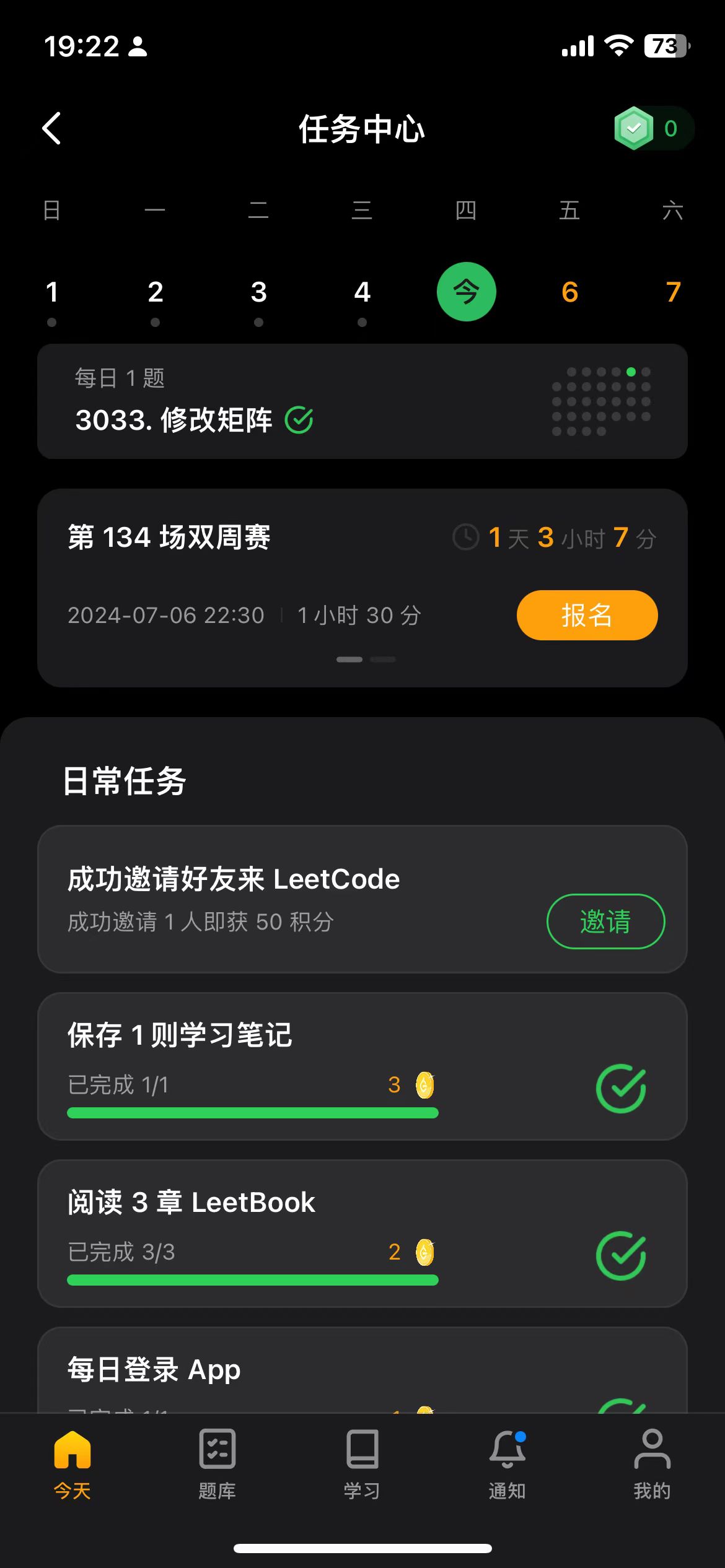Tap the 邀请 button to invite friends
Image resolution: width=725 pixels, height=1568 pixels.
coord(605,921)
